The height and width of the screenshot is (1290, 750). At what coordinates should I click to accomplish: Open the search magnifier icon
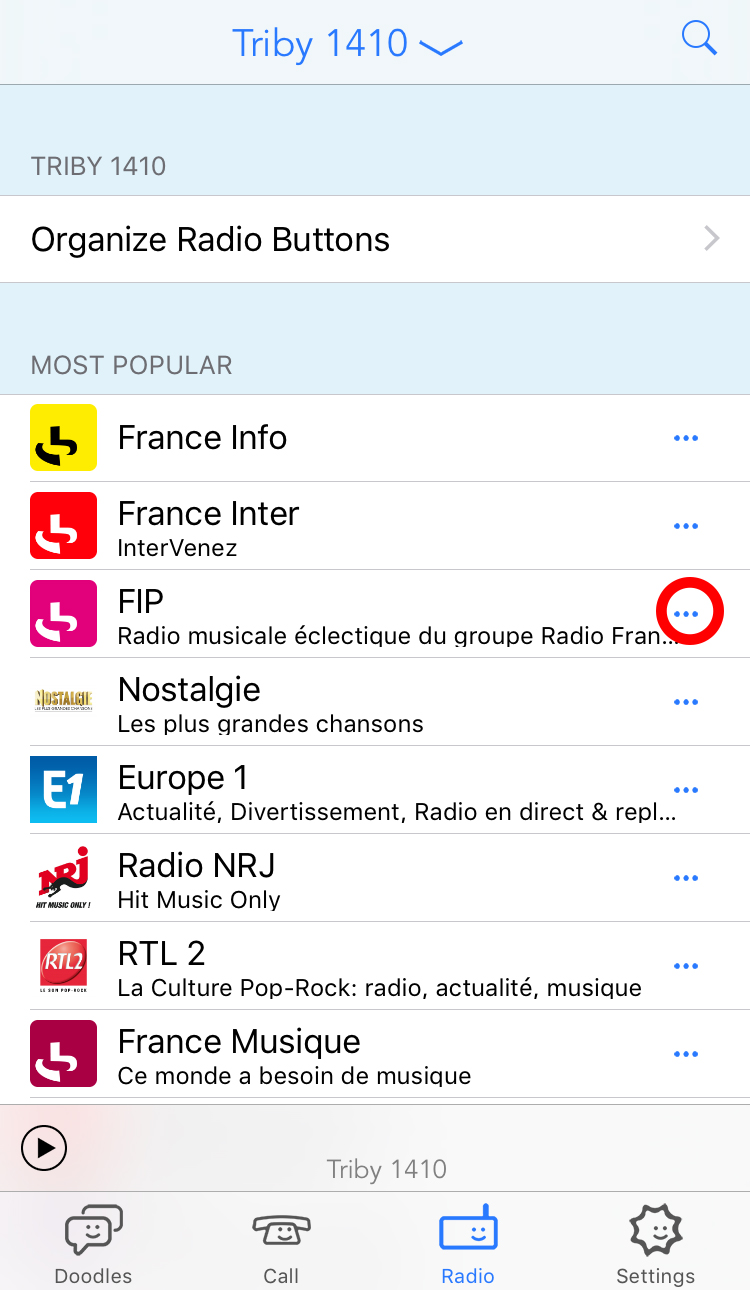click(x=699, y=40)
